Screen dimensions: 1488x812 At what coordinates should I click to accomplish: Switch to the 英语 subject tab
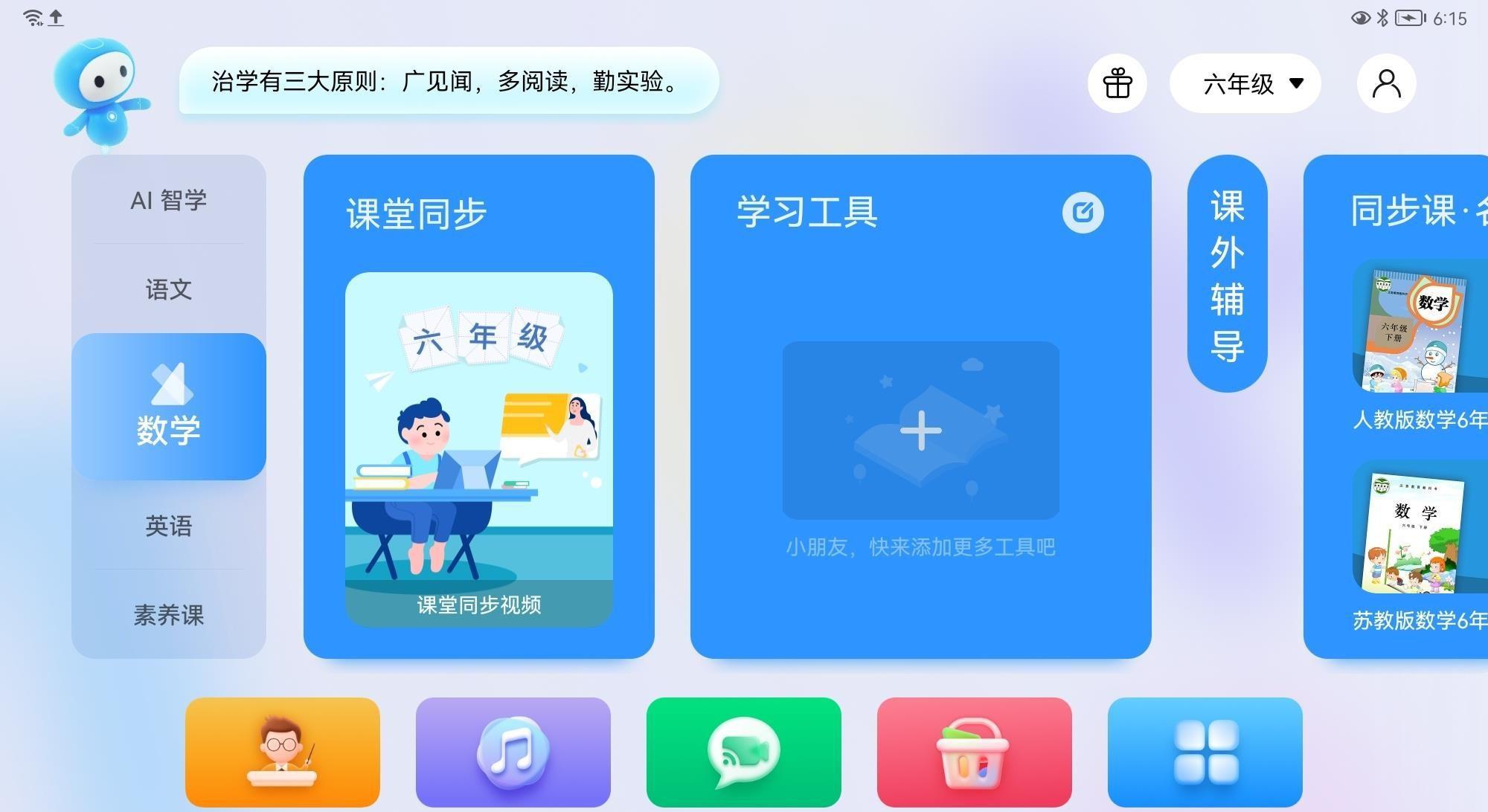(x=169, y=526)
